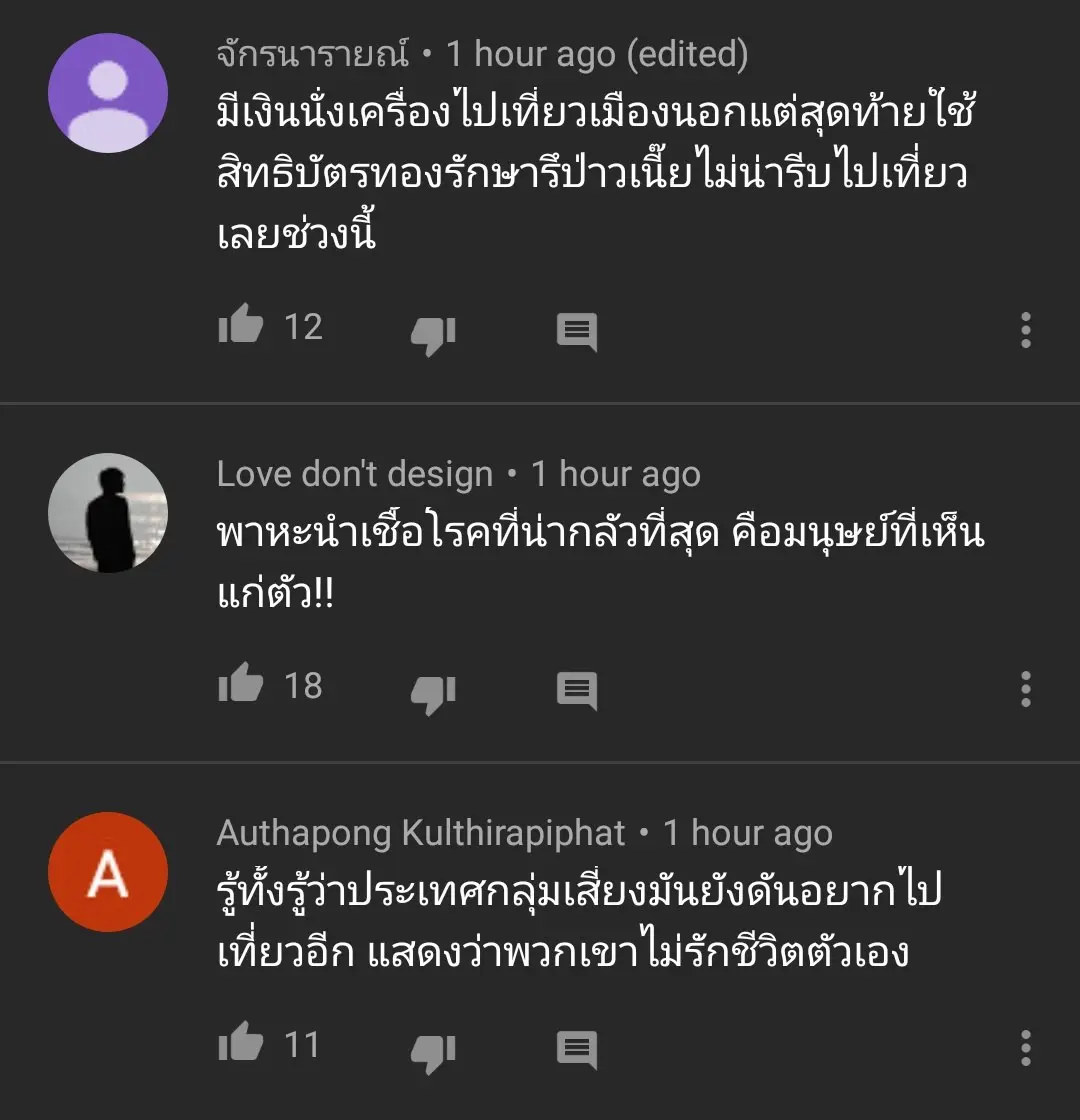This screenshot has height=1120, width=1080.
Task: Reply to จักรนารายณ์'s comment
Action: click(576, 331)
